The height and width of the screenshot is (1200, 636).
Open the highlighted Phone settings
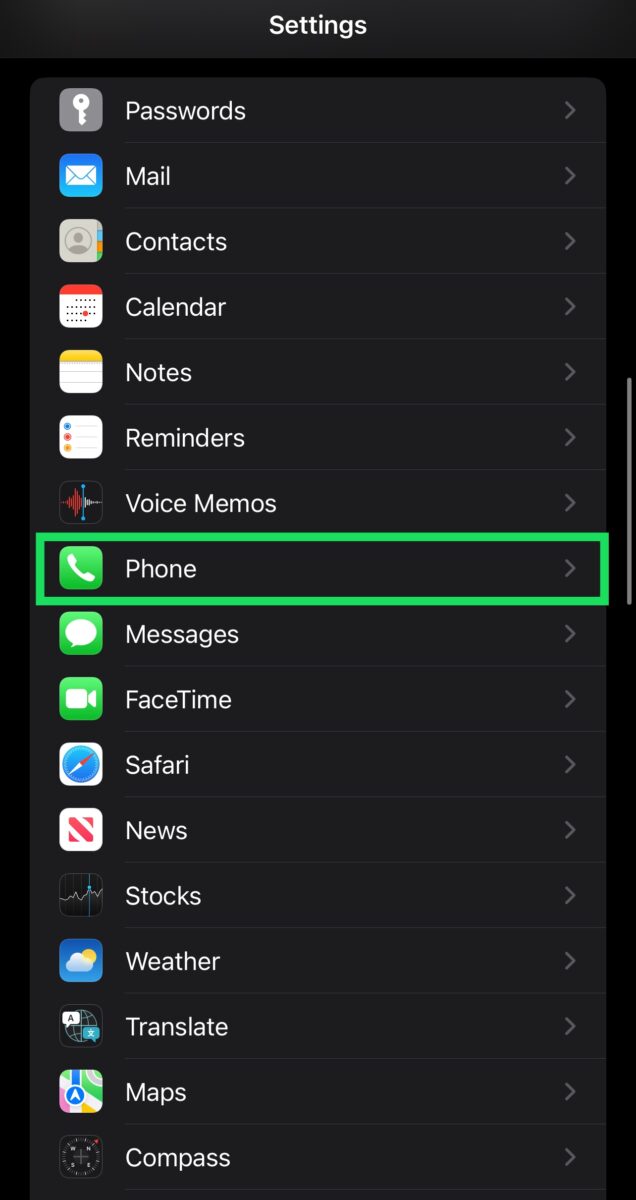(x=318, y=569)
